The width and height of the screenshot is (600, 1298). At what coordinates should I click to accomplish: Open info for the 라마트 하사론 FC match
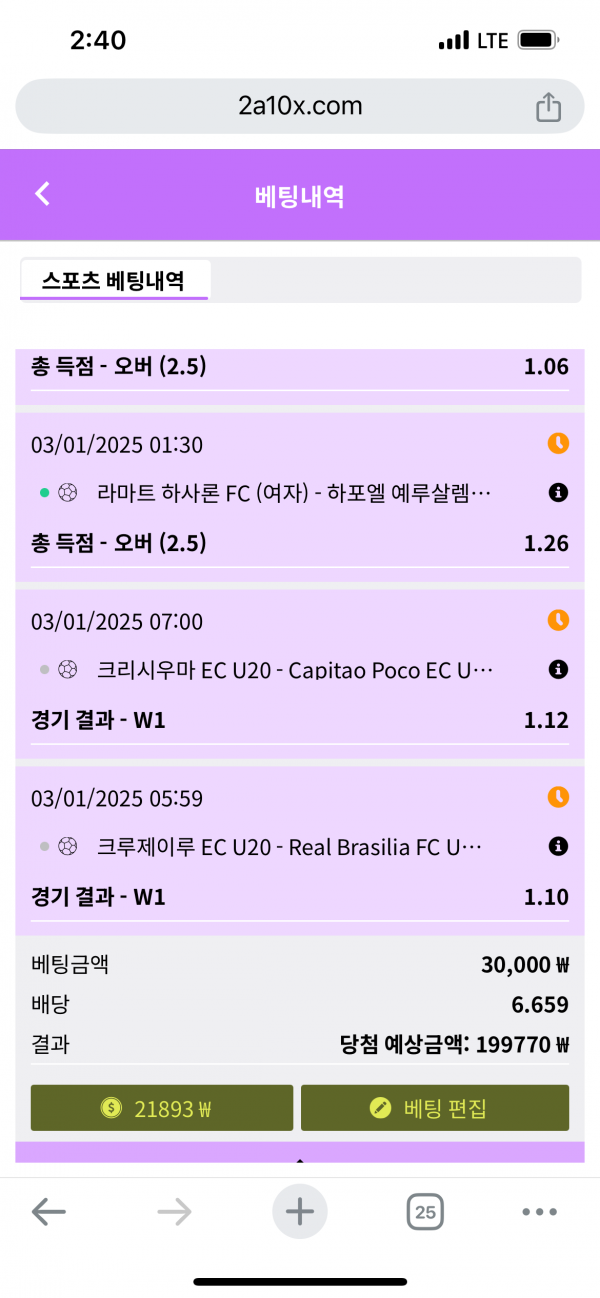pos(559,493)
